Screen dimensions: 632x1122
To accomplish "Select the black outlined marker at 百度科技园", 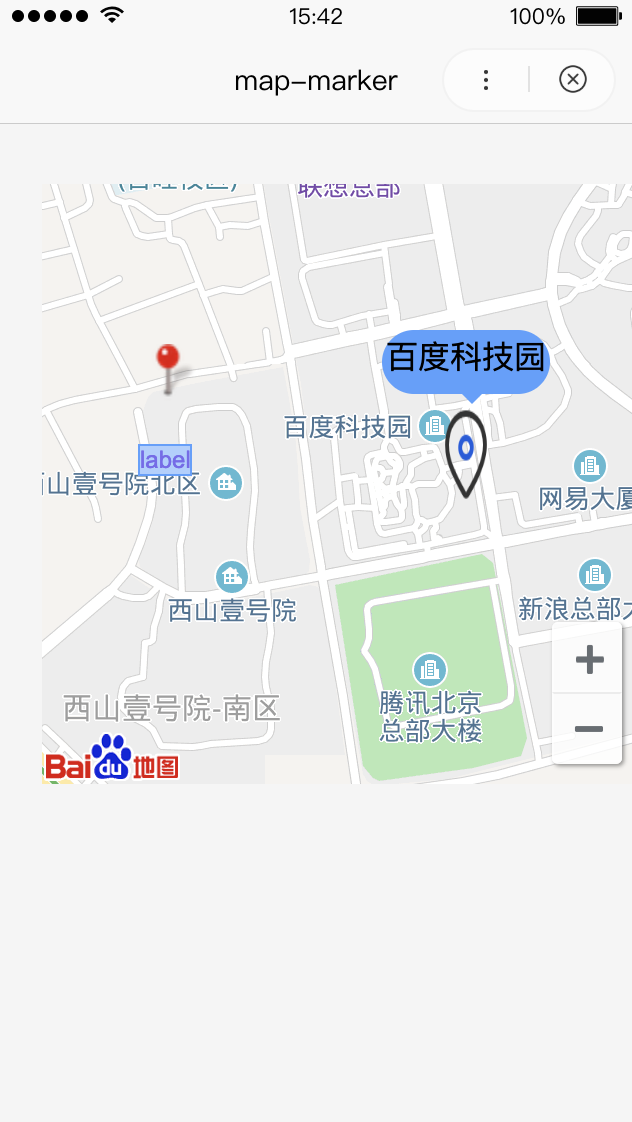I will pos(466,452).
